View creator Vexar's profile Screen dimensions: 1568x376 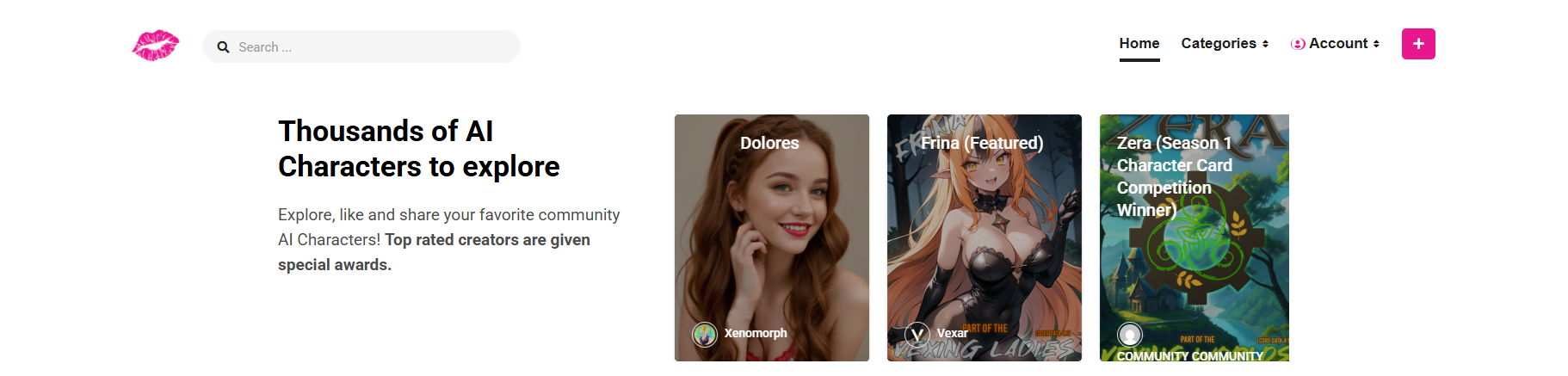(x=950, y=333)
